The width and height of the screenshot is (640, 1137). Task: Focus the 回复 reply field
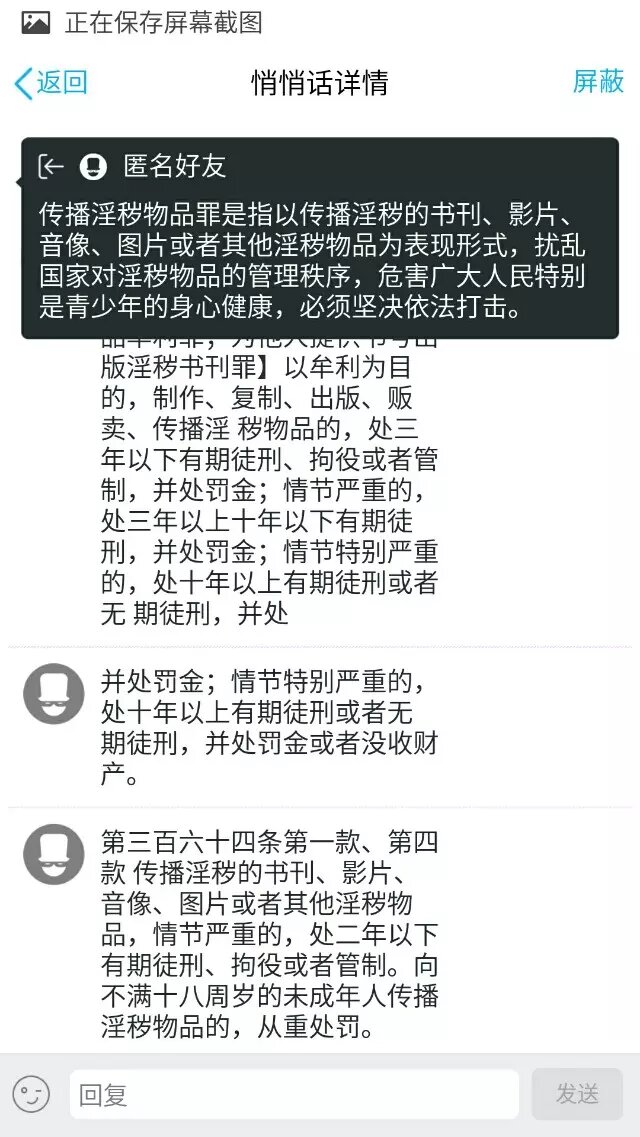point(294,1094)
